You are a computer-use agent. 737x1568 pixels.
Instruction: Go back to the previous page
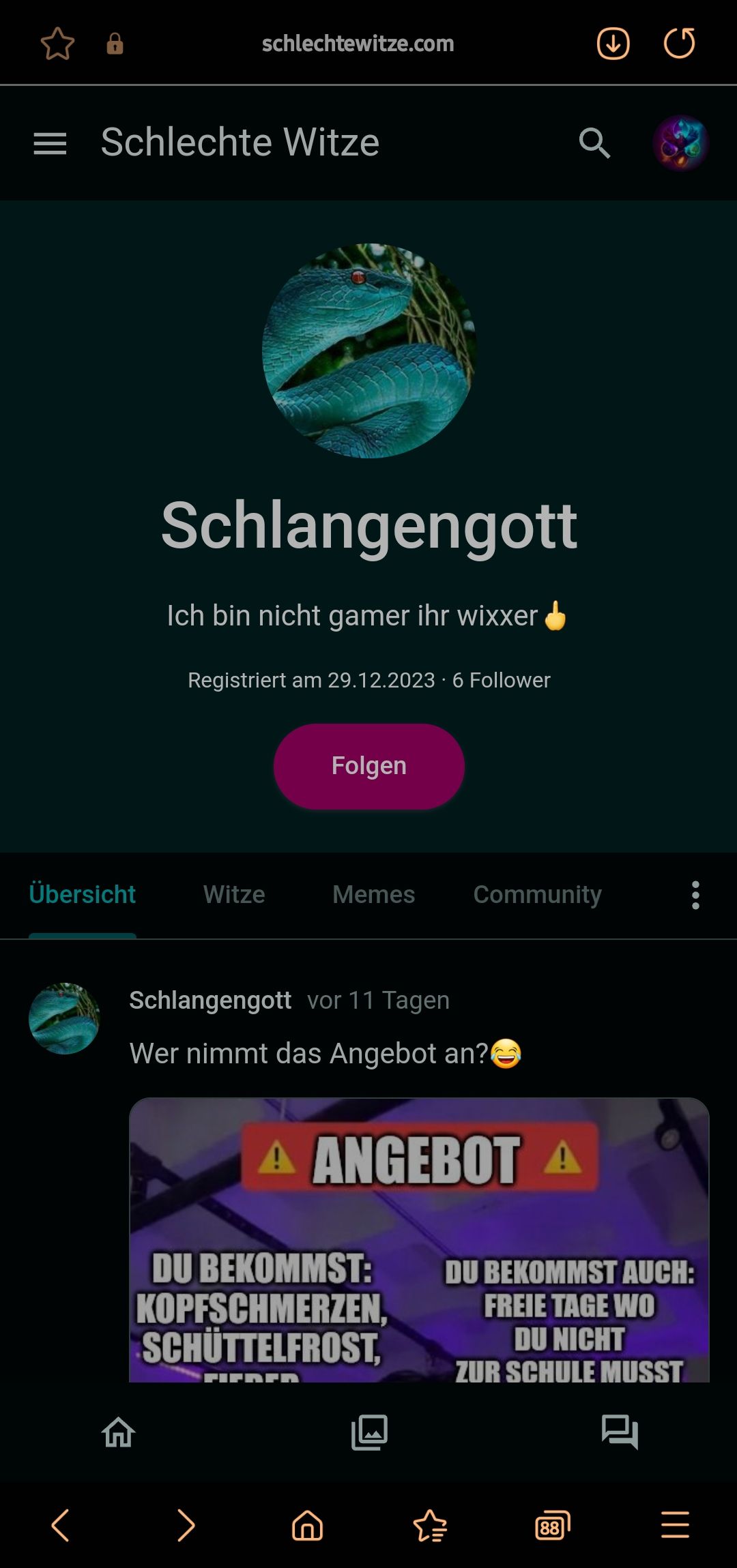coord(61,1525)
